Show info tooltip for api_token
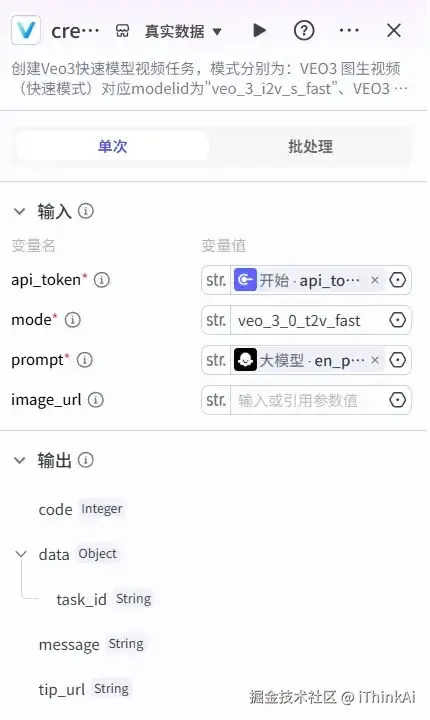The image size is (430, 720). pyautogui.click(x=102, y=280)
